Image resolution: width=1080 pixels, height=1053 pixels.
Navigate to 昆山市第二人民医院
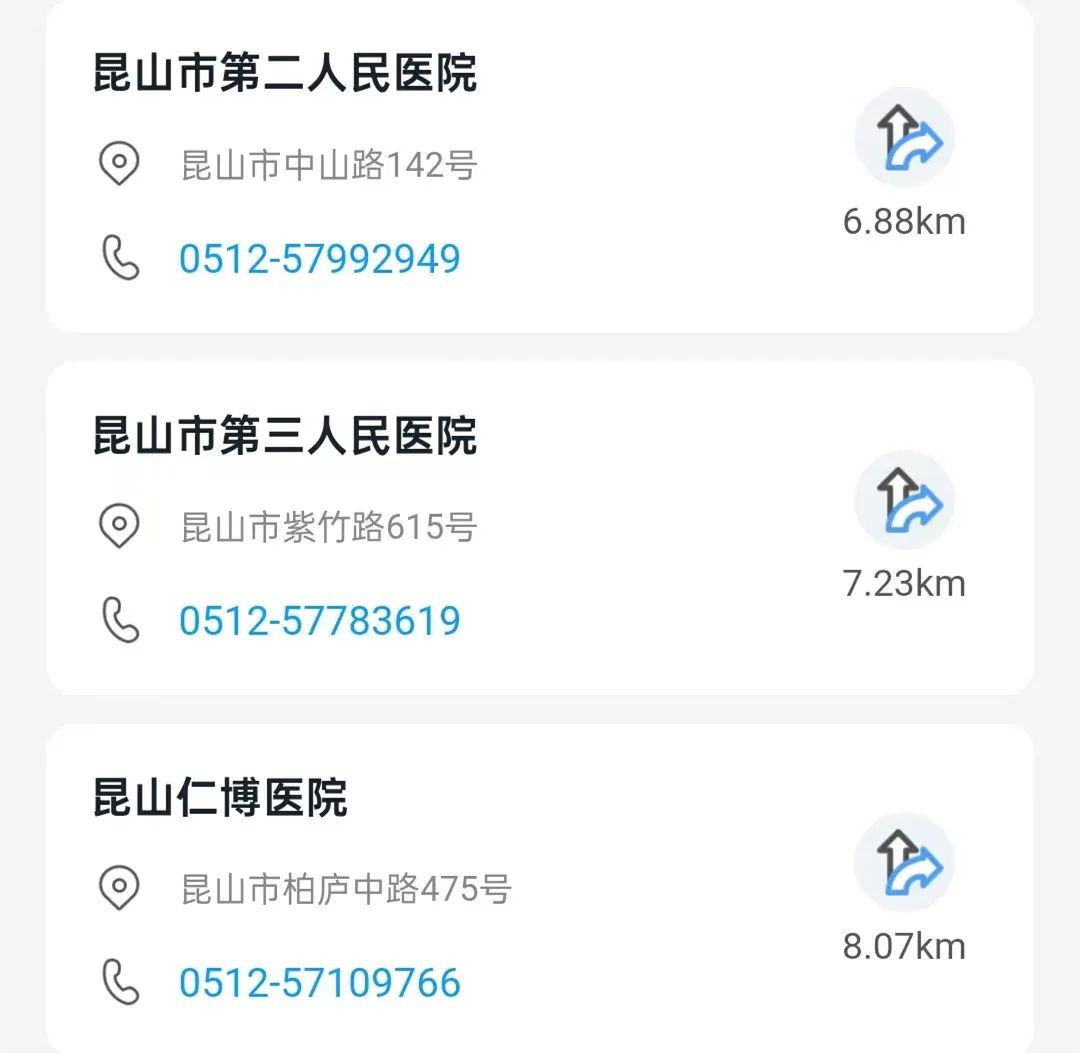tap(904, 138)
